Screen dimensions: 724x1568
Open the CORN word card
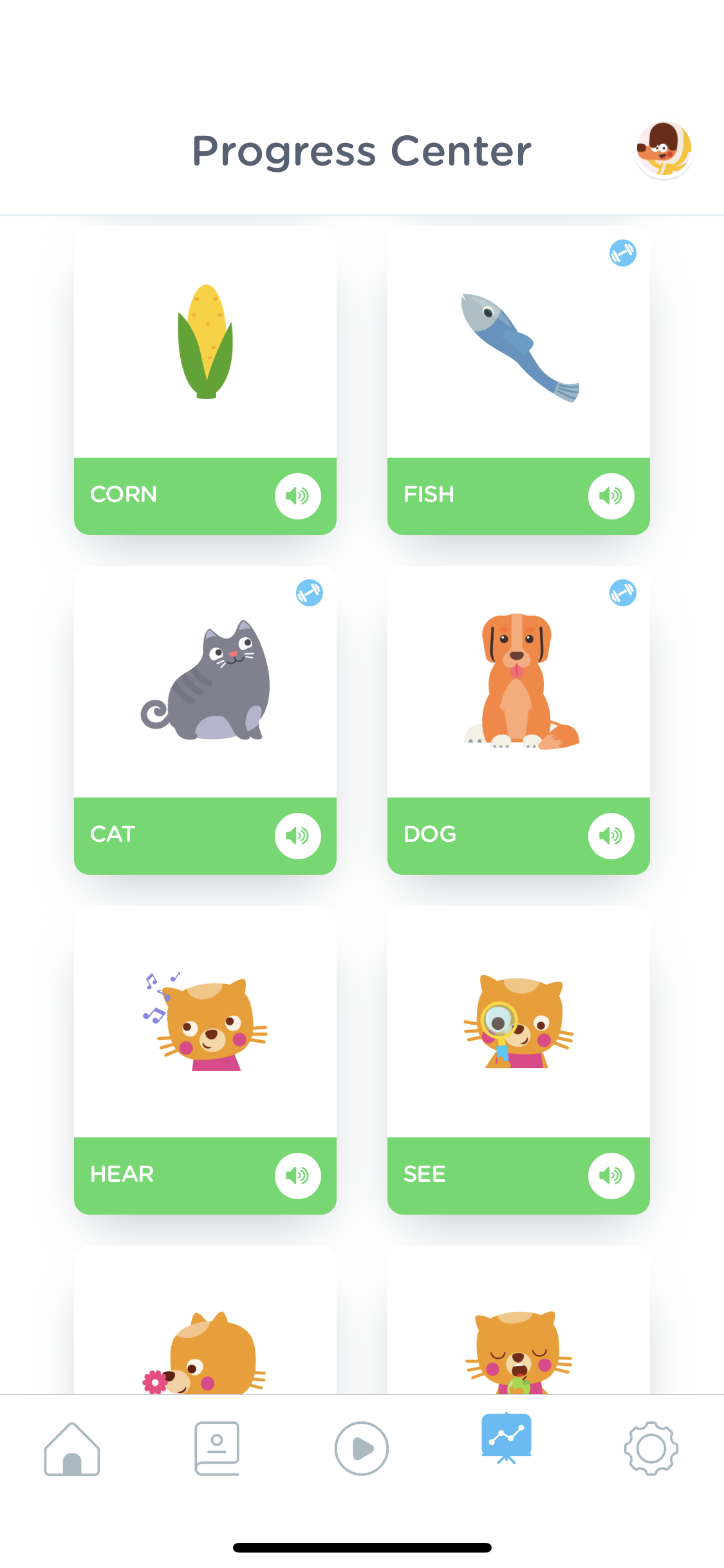click(x=205, y=380)
